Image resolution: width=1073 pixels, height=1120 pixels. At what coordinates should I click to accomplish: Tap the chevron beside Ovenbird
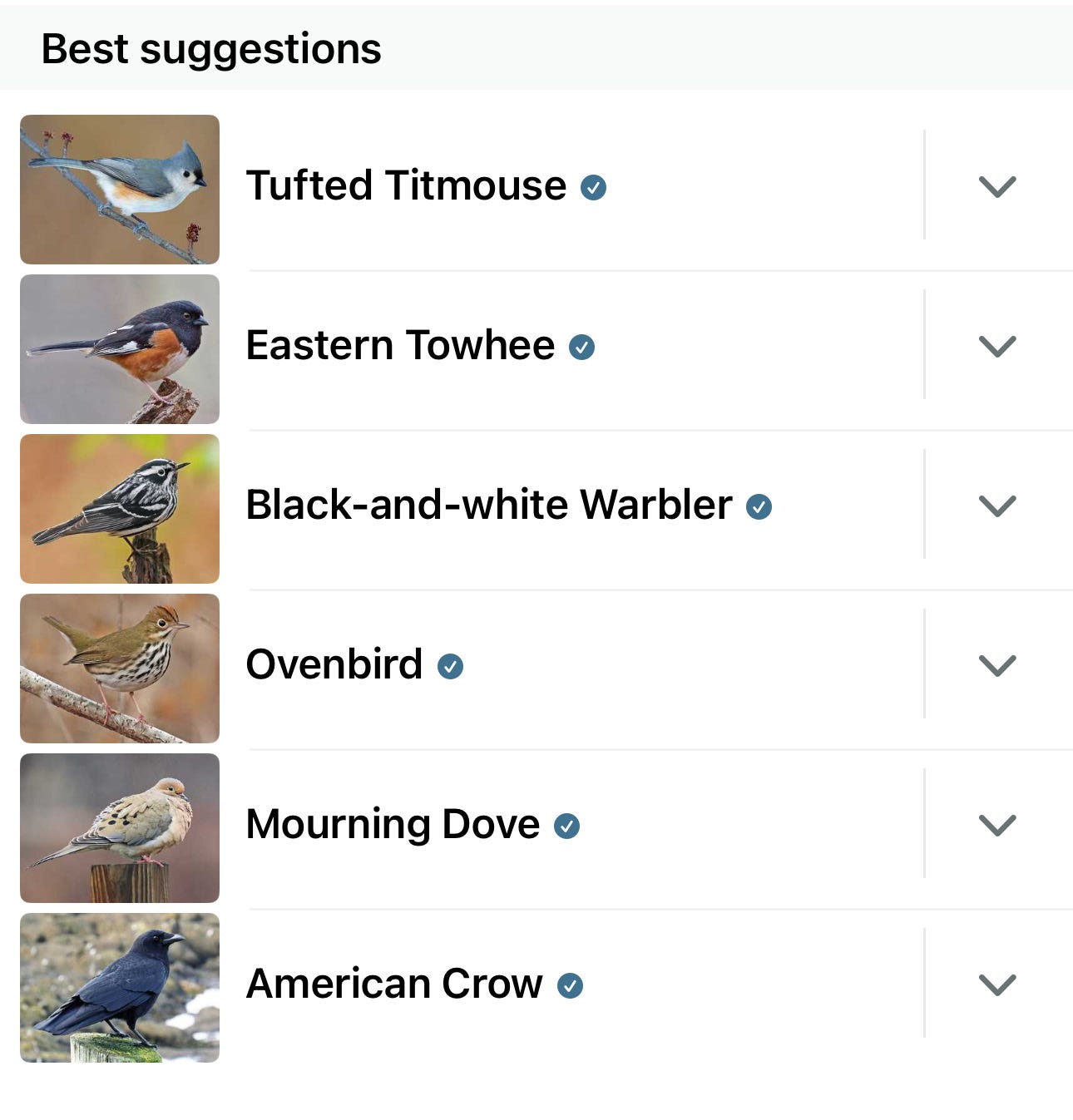[997, 665]
